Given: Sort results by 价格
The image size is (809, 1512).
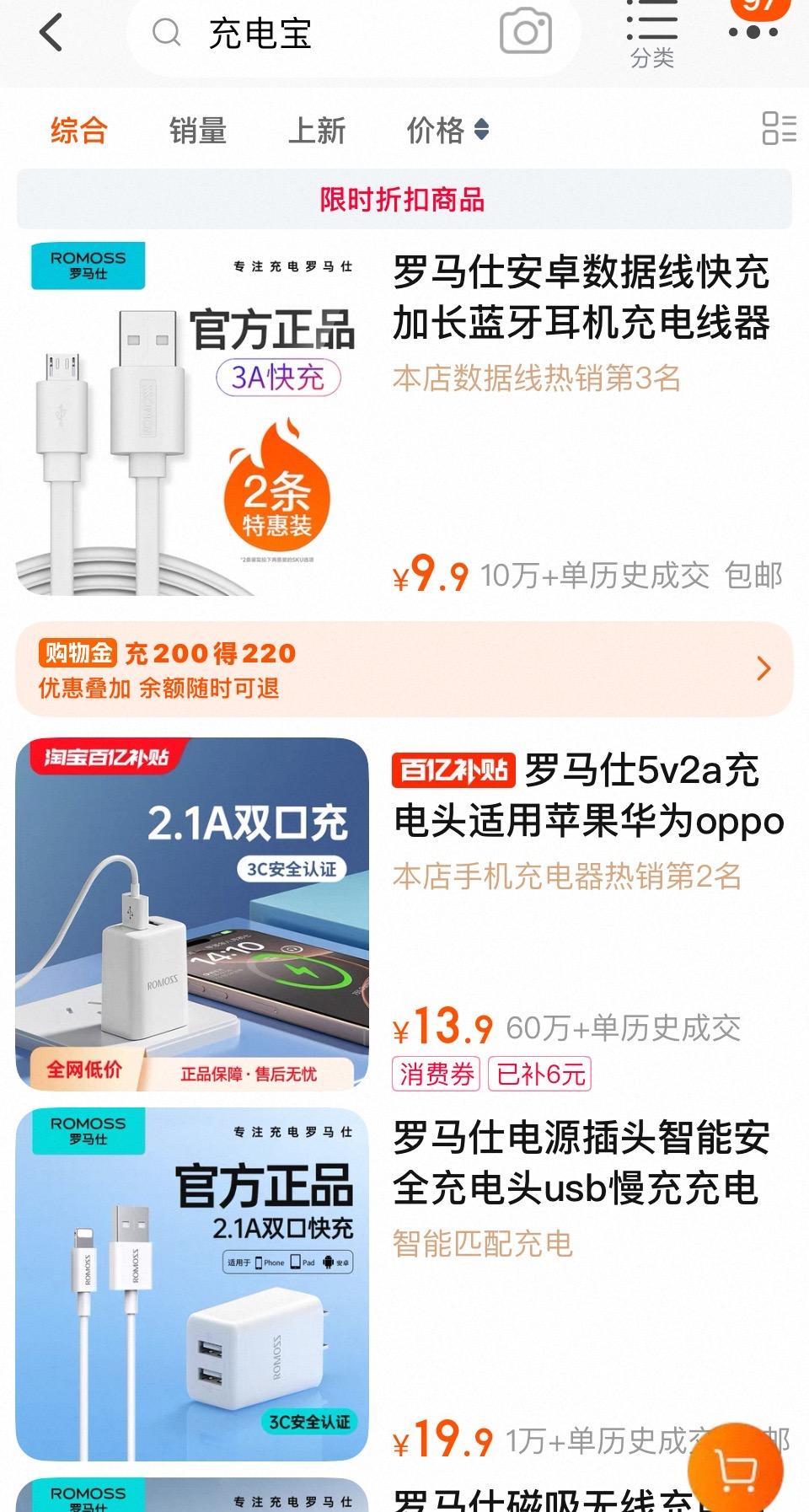Looking at the screenshot, I should [447, 131].
